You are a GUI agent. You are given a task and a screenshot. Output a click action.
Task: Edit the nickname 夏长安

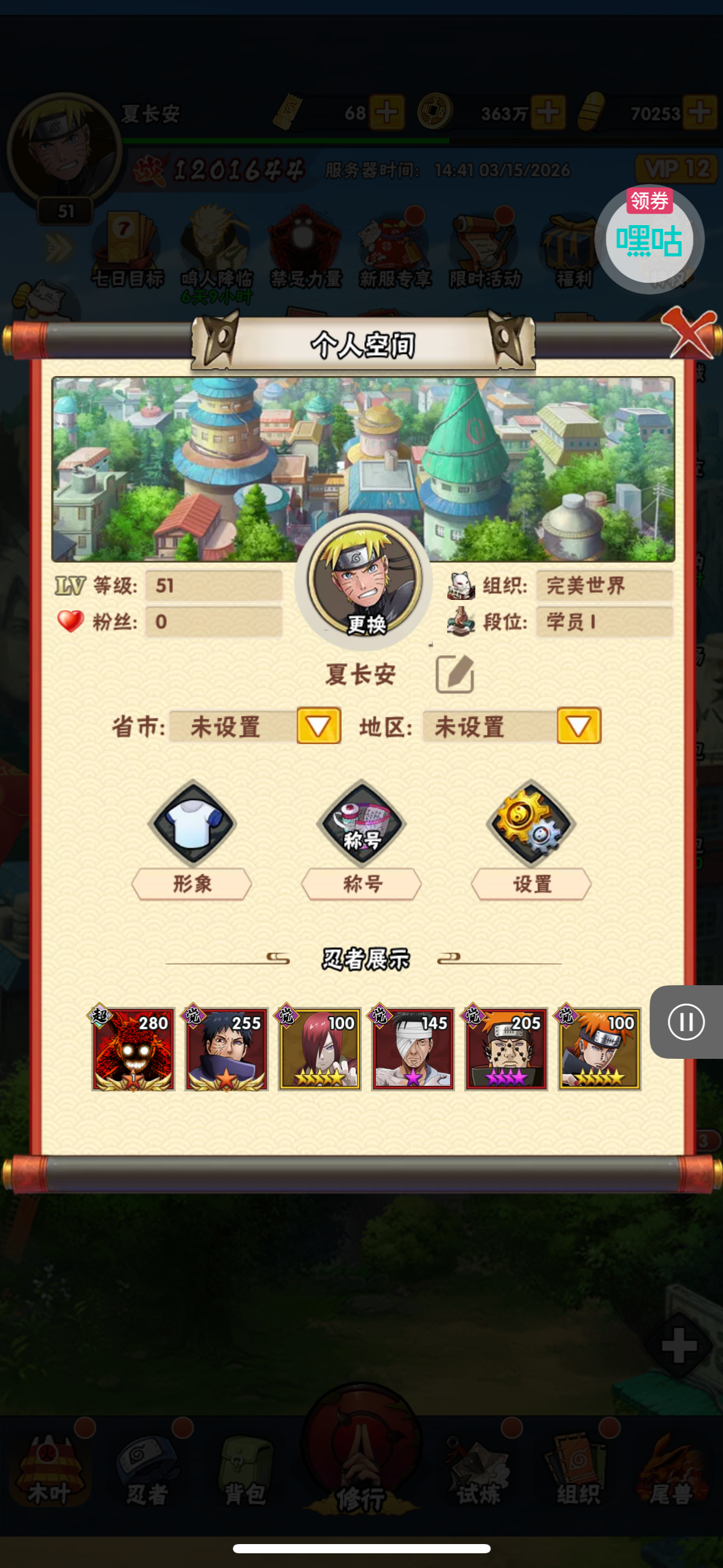coord(454,674)
